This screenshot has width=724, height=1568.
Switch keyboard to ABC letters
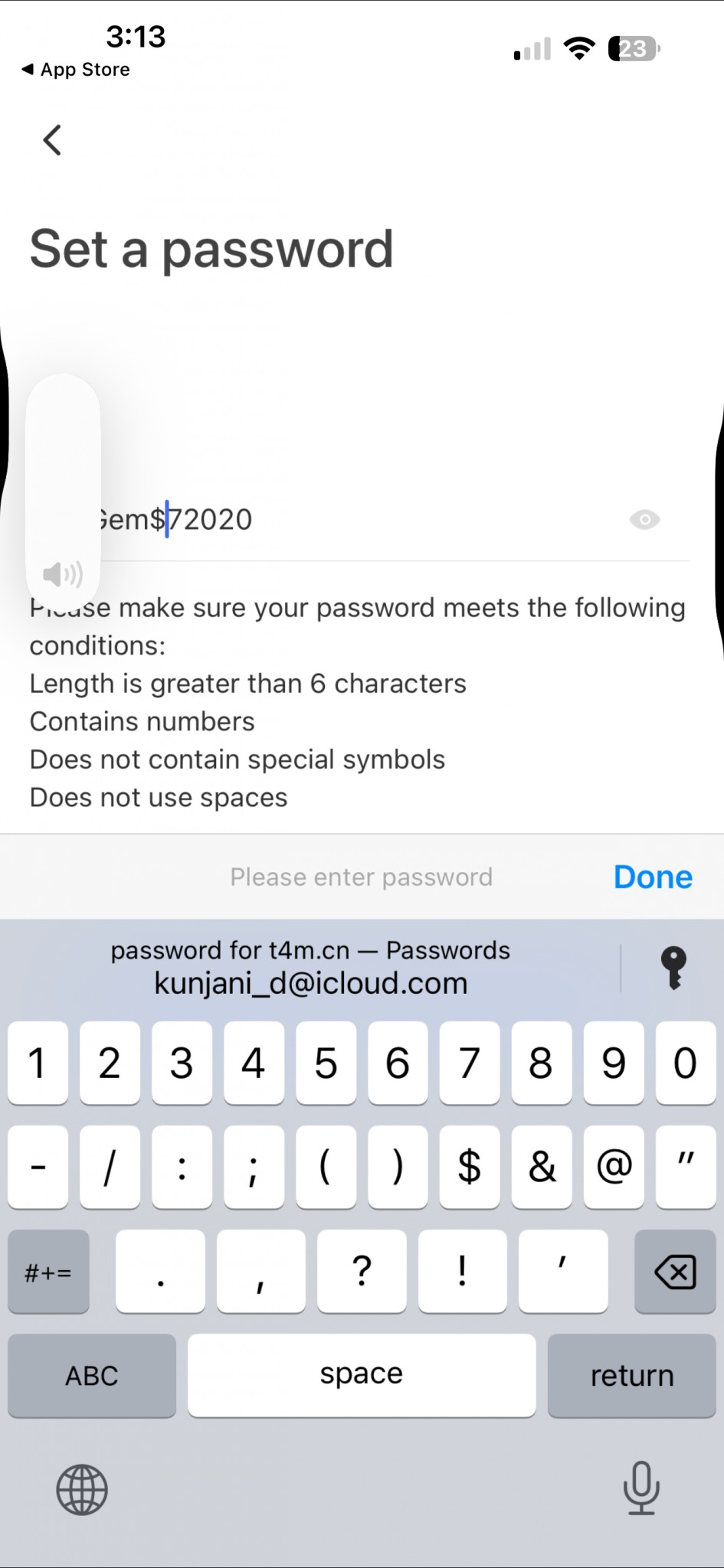coord(92,1376)
